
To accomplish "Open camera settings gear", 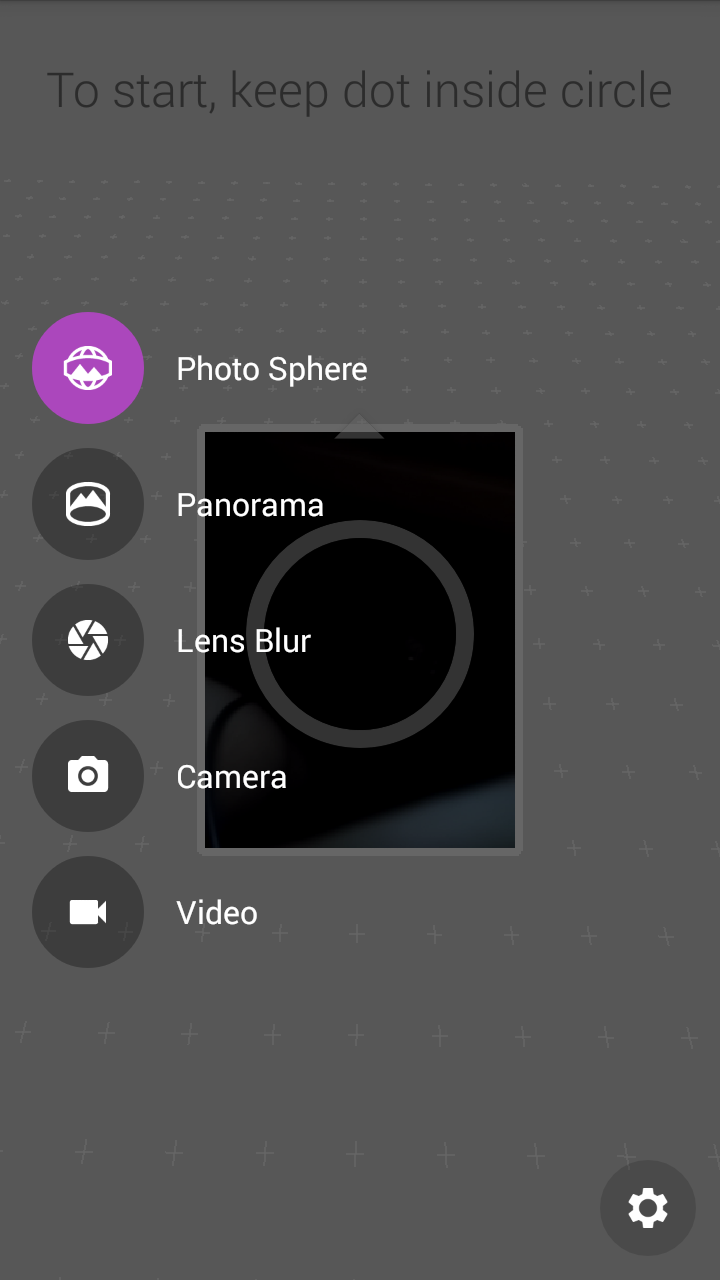I will (x=647, y=1208).
